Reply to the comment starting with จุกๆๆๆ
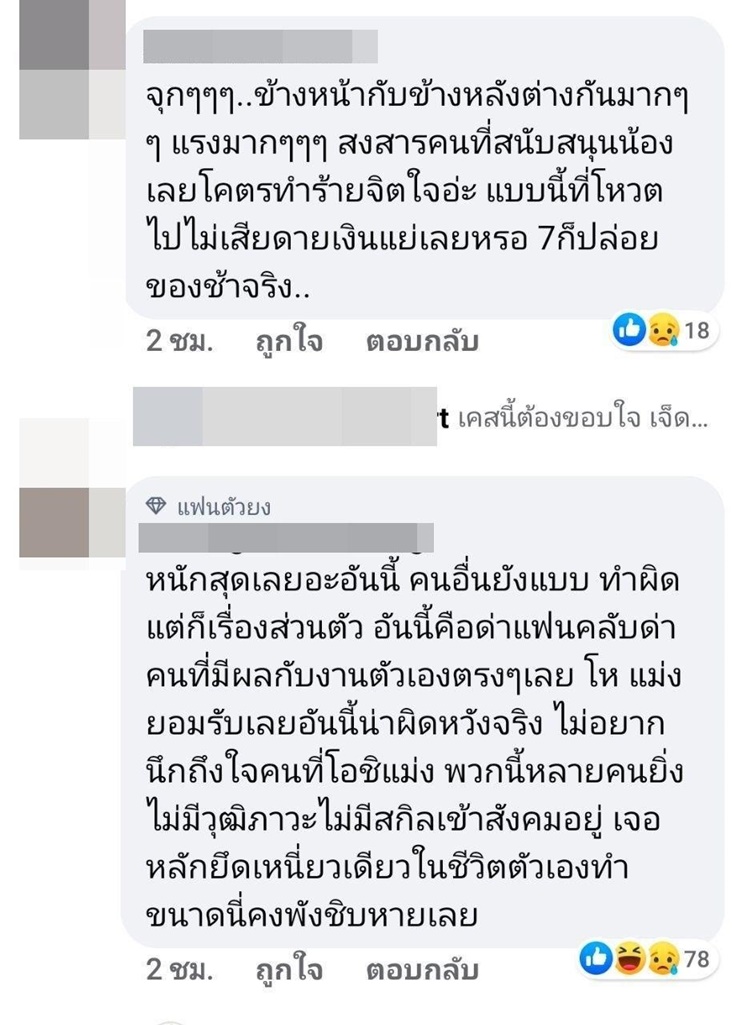750x1025 pixels. click(421, 341)
